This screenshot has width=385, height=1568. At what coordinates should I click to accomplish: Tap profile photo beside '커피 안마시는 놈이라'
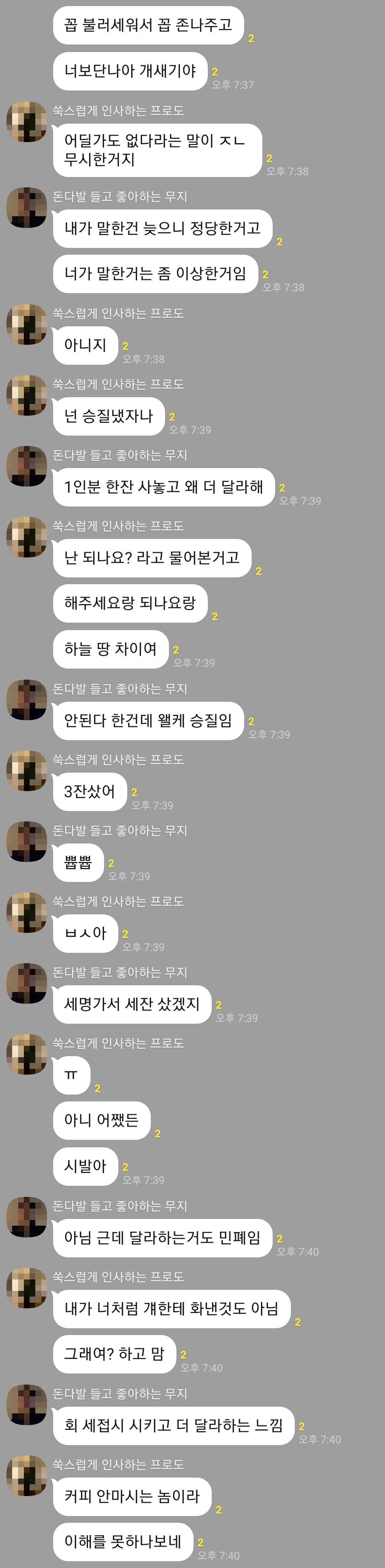pos(27,1475)
